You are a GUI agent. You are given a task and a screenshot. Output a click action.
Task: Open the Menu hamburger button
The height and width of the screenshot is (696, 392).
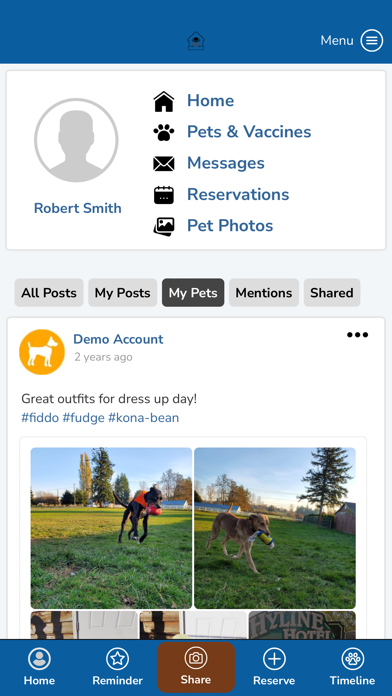pyautogui.click(x=372, y=40)
